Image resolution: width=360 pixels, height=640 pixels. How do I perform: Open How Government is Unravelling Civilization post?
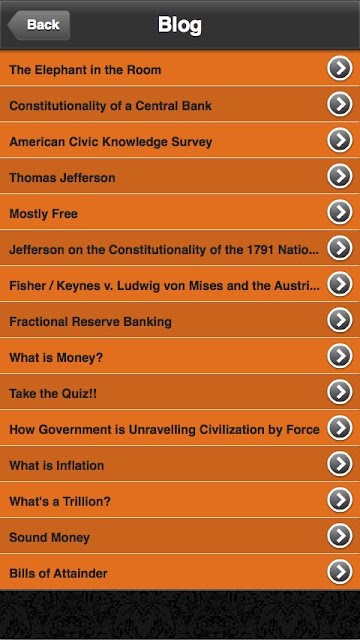(x=180, y=427)
